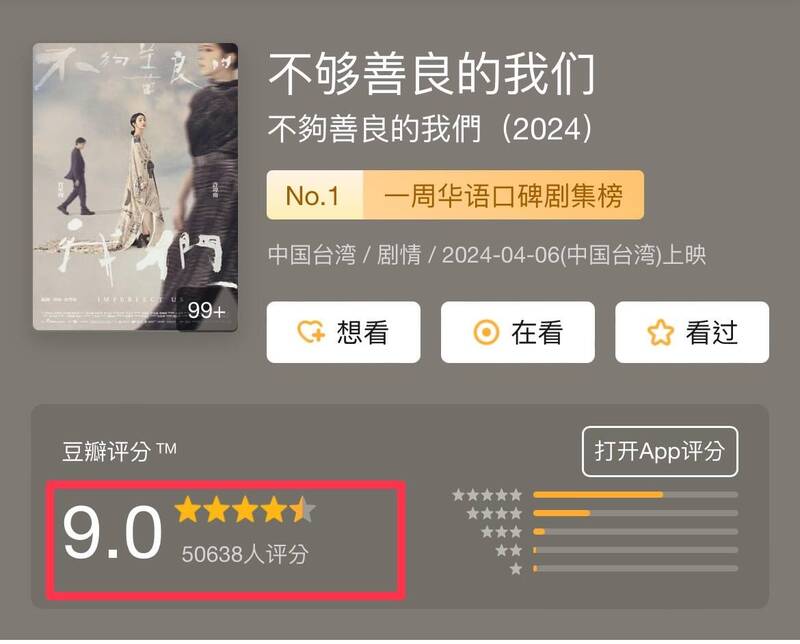
Task: Mark the show as 在看
Action: point(518,332)
